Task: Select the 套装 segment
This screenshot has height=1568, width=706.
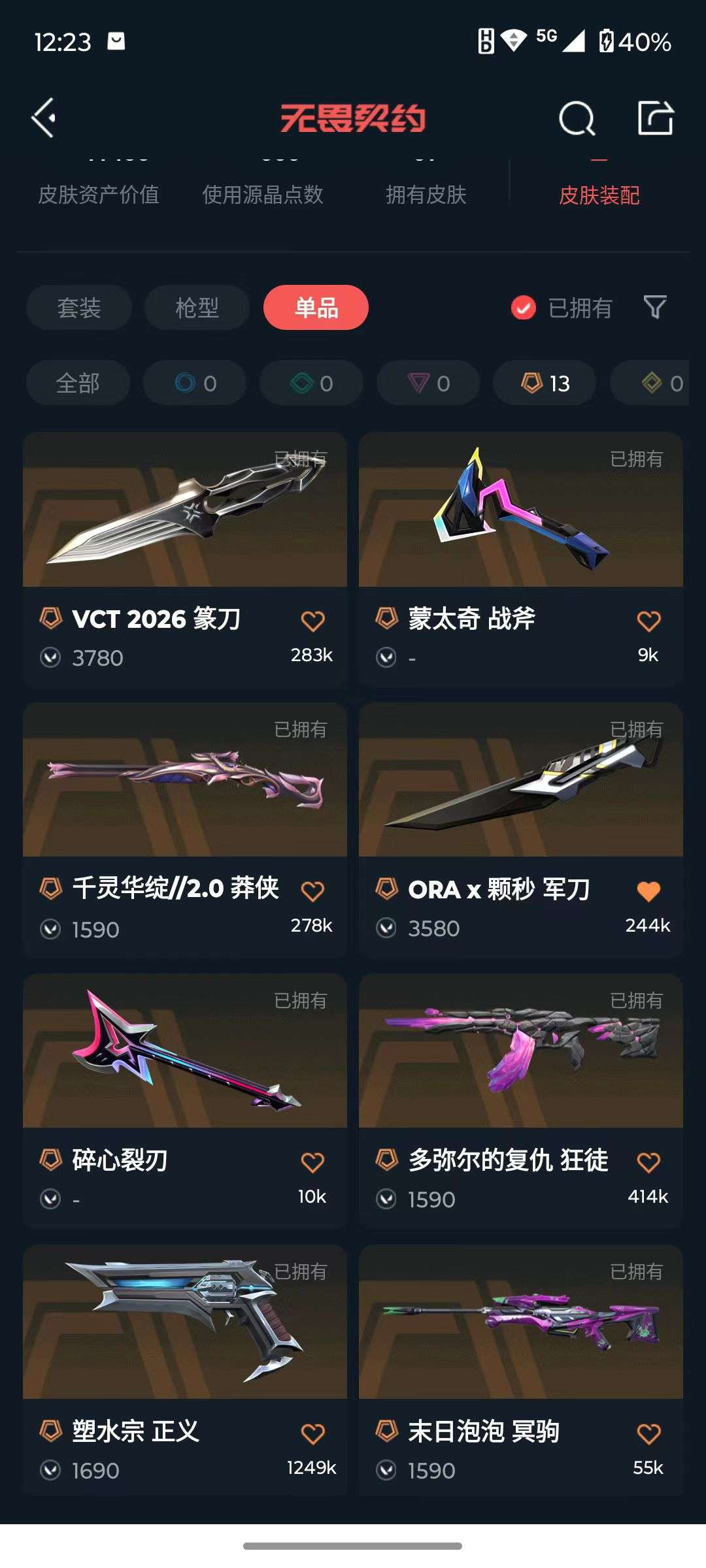Action: 79,307
